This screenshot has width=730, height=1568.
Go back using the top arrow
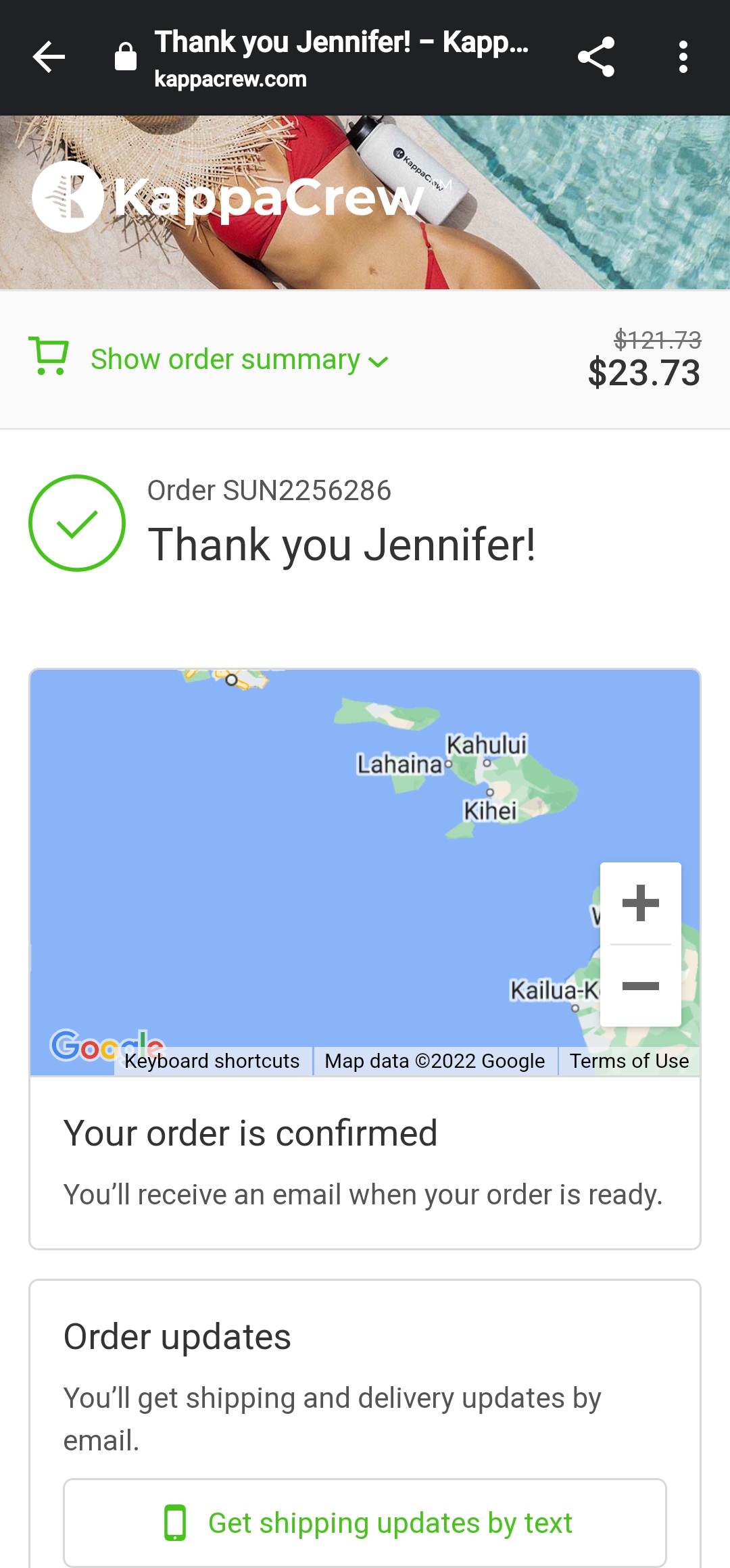tap(49, 57)
